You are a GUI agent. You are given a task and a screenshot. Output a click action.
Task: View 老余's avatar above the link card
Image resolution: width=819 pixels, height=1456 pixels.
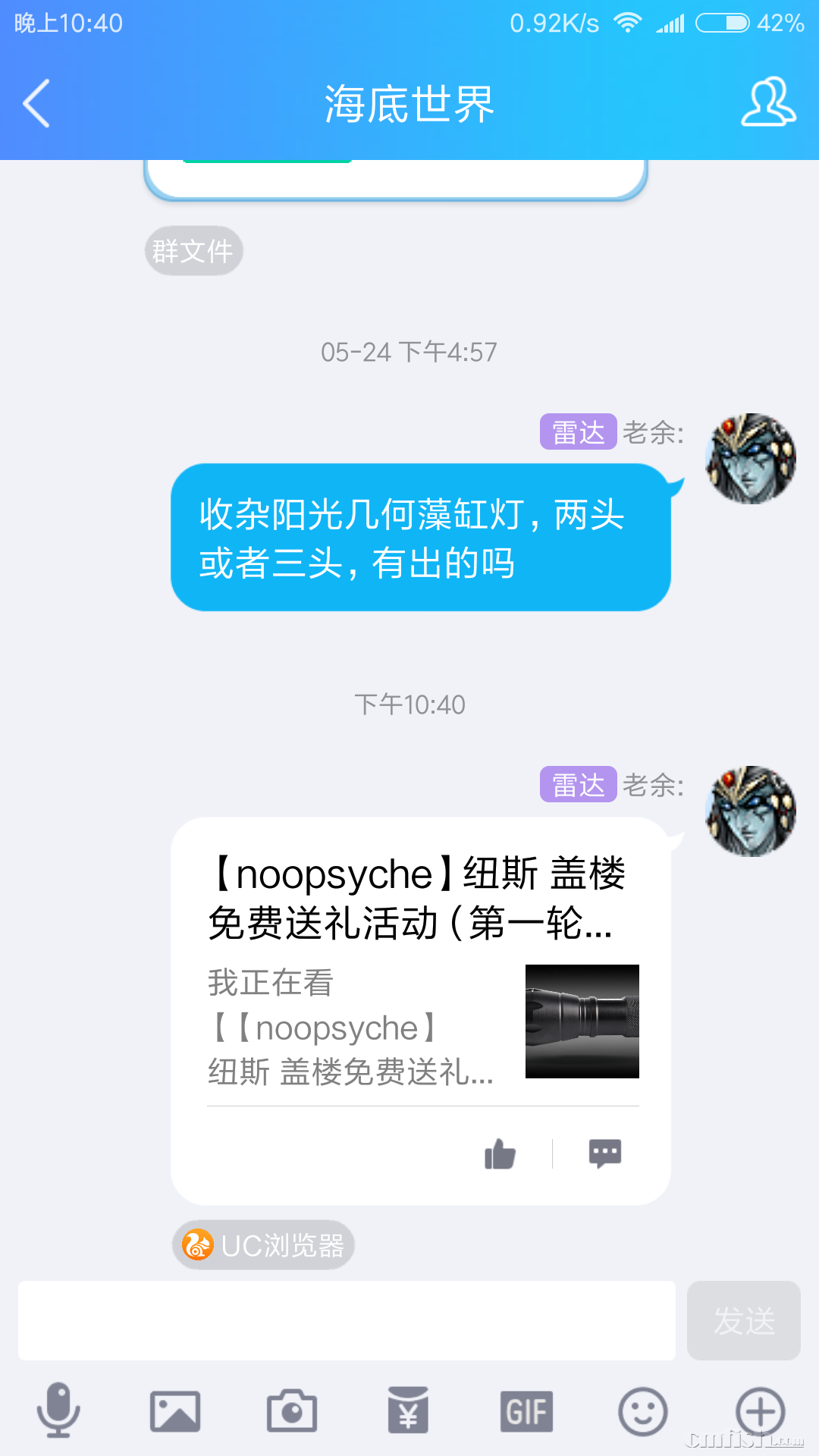[750, 811]
